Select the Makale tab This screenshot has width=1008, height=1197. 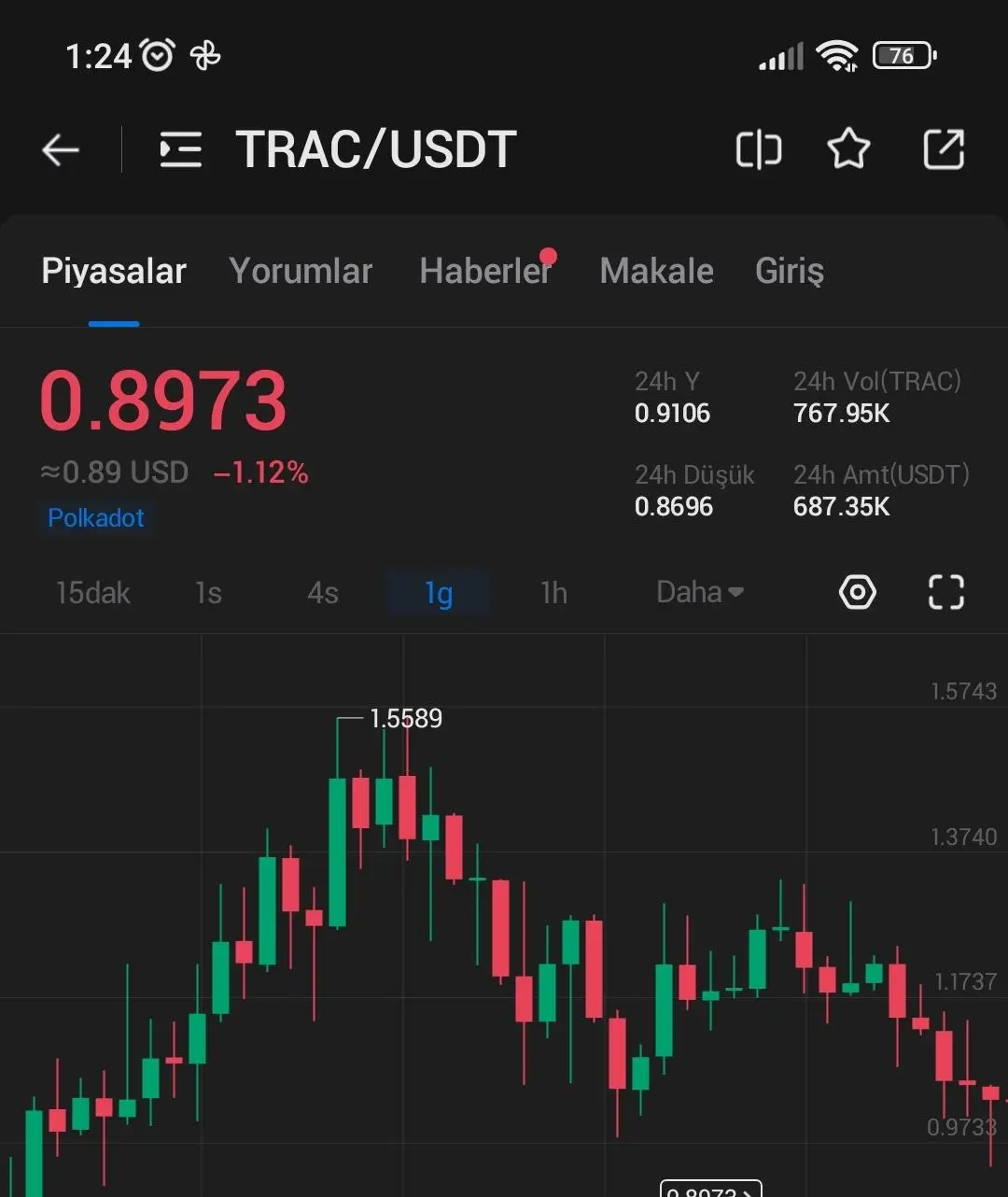point(656,272)
